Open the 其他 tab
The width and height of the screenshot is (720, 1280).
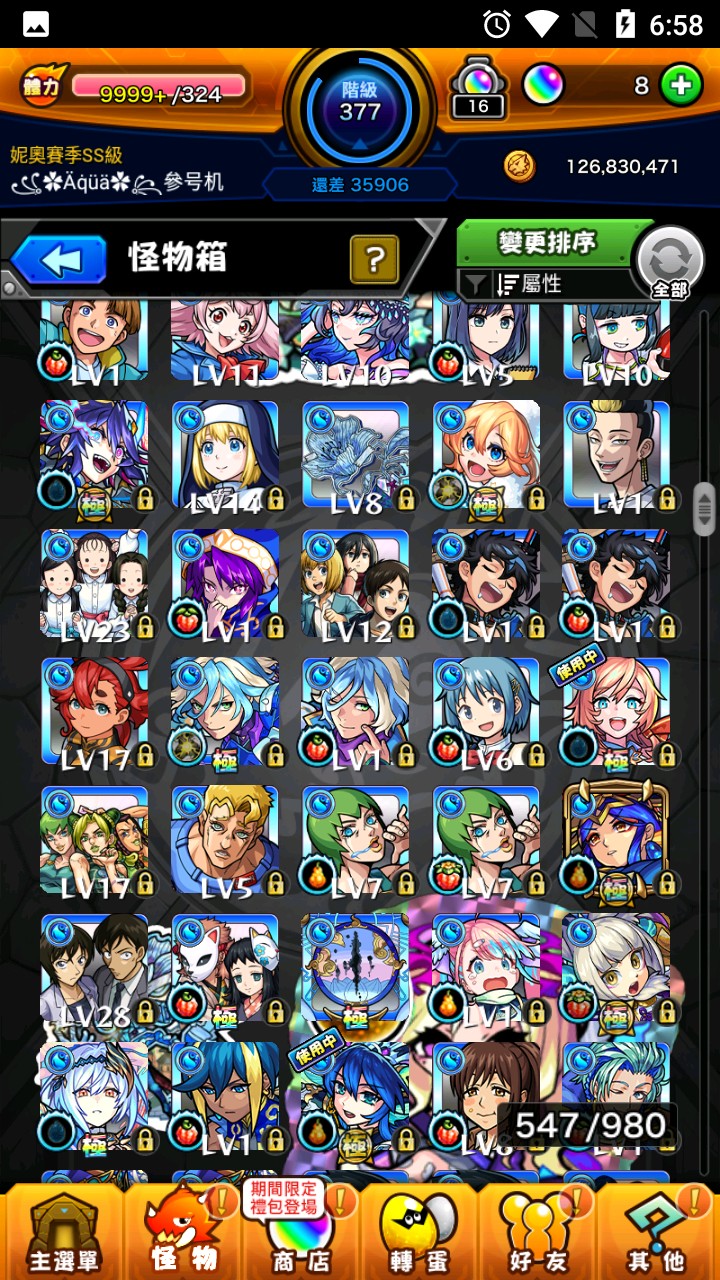pyautogui.click(x=658, y=1234)
